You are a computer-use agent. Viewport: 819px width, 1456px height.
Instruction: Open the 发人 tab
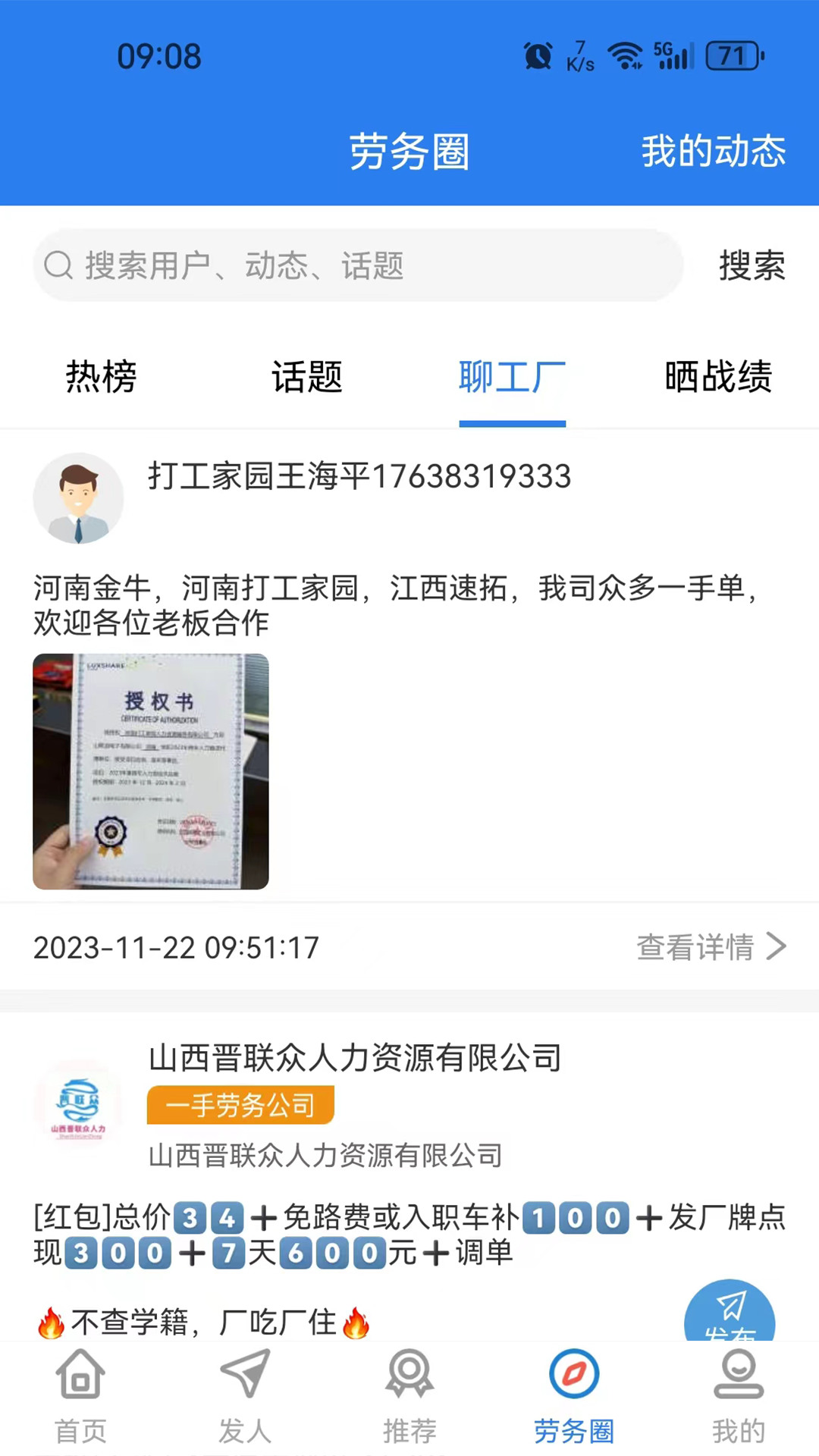245,1397
